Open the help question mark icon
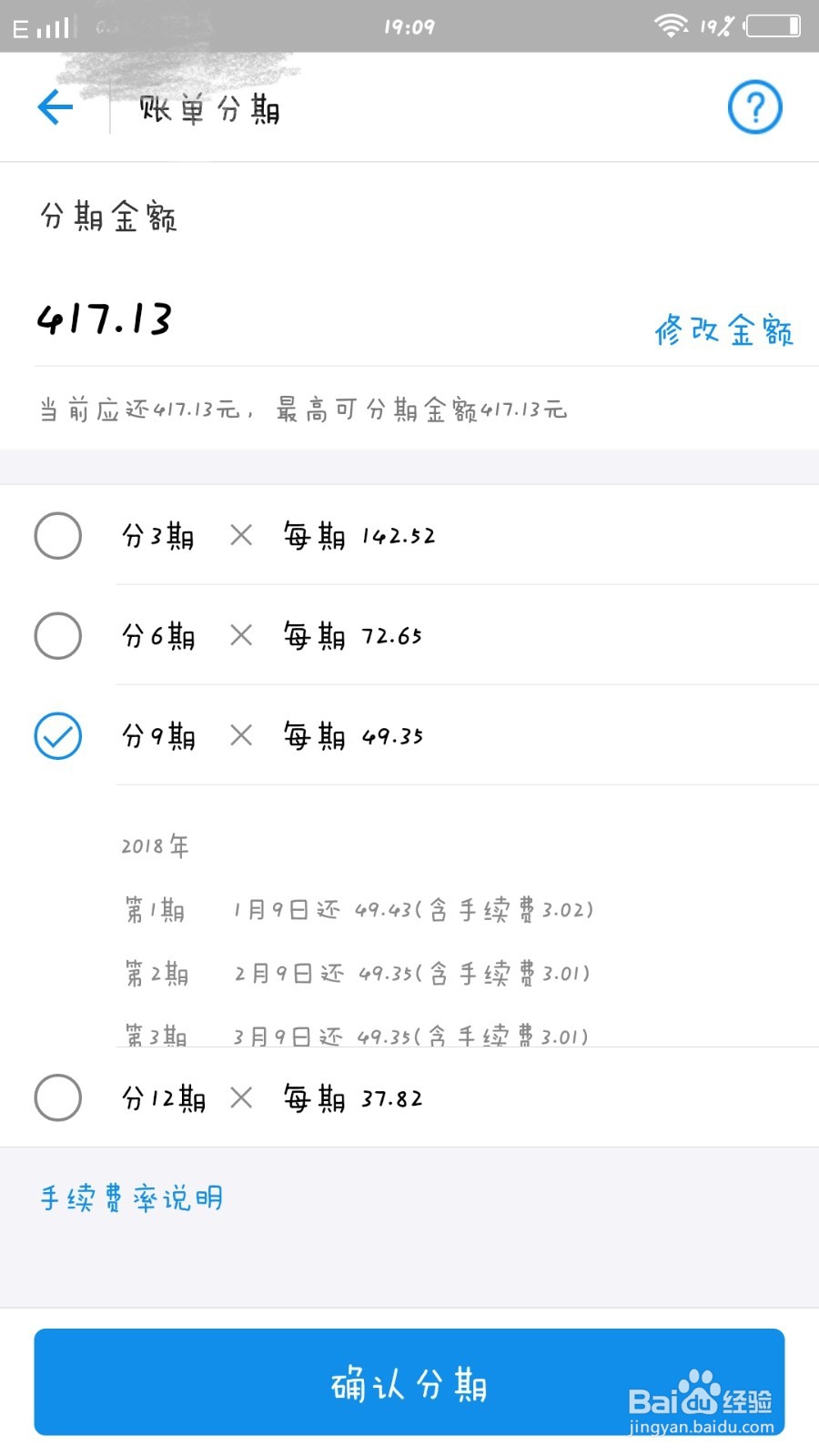Viewport: 819px width, 1456px height. [x=754, y=107]
